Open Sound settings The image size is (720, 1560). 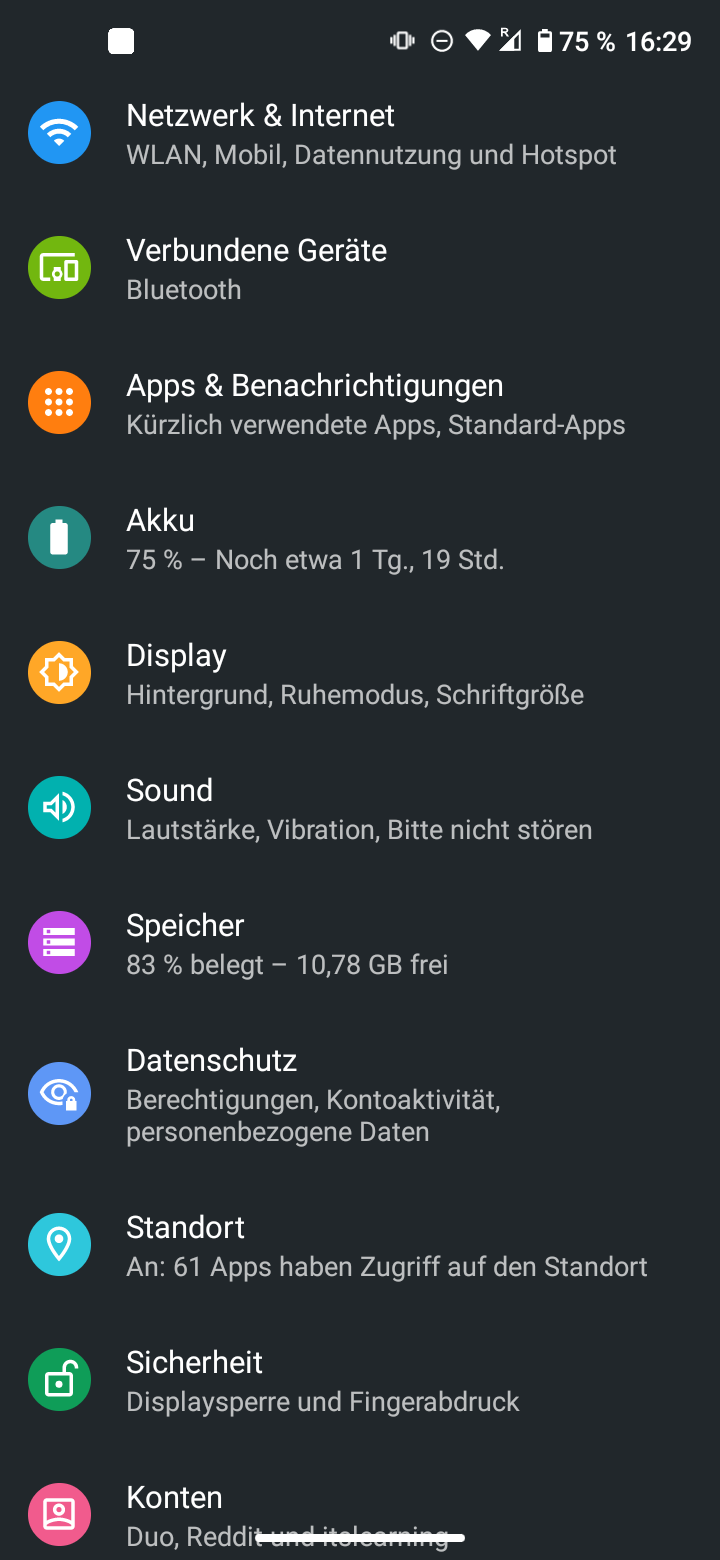click(360, 809)
